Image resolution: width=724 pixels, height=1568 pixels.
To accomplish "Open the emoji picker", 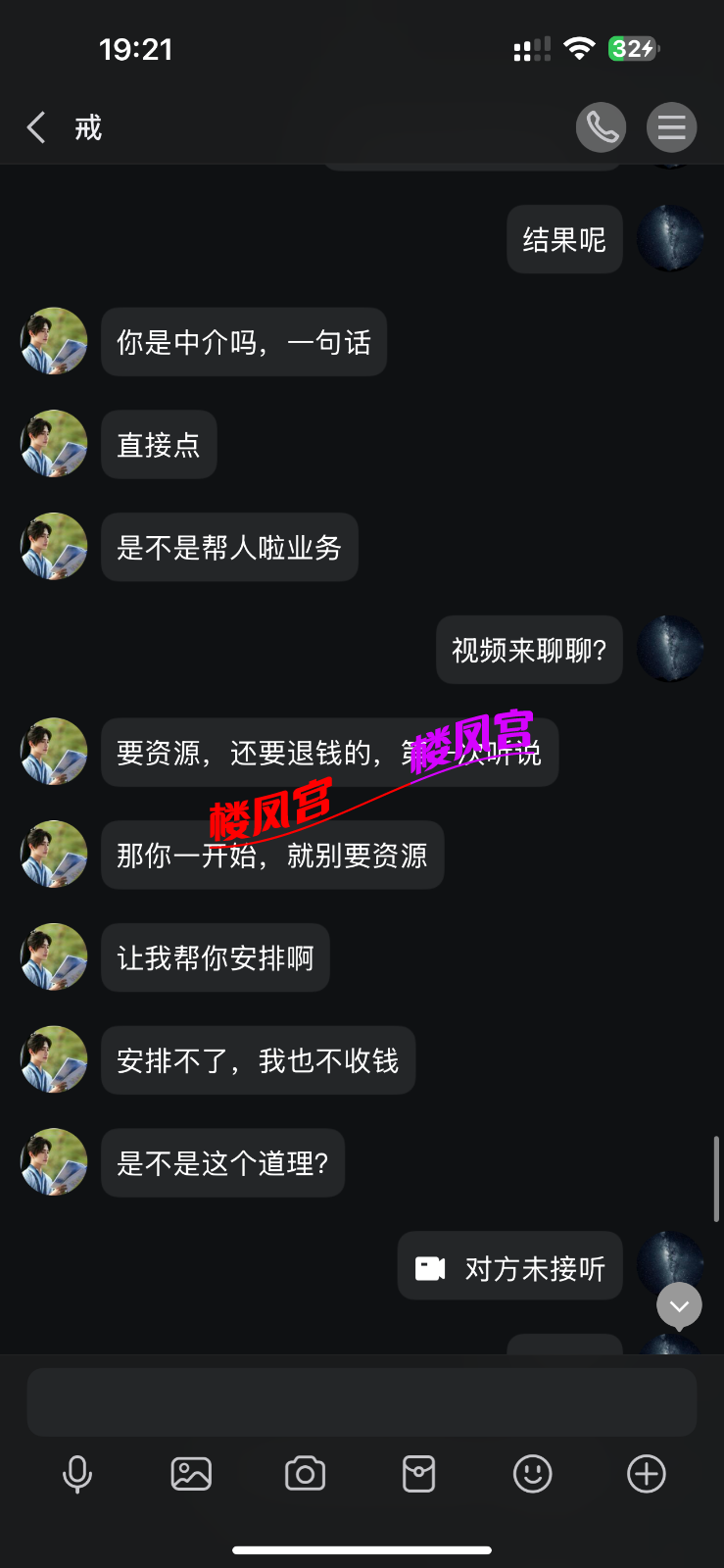I will (x=532, y=1474).
